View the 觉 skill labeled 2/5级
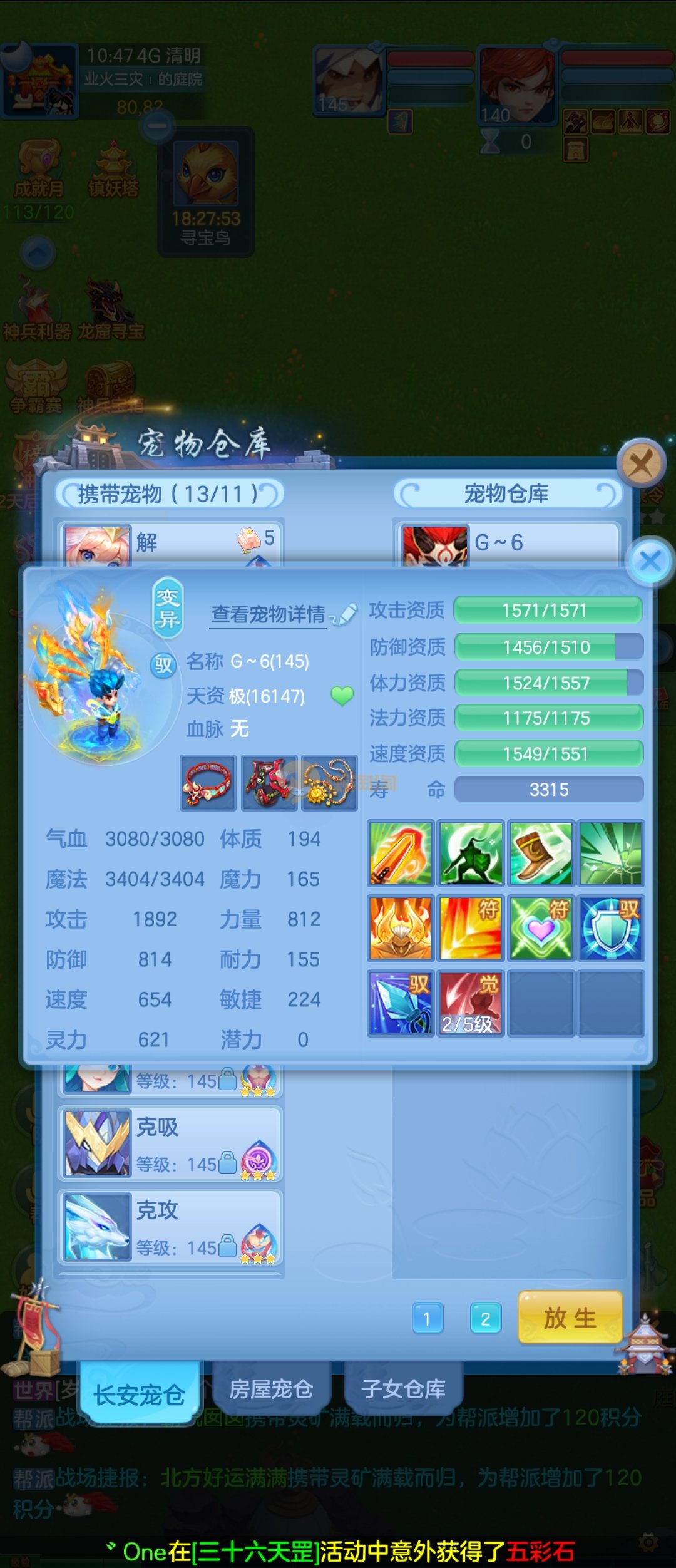676x1568 pixels. (x=470, y=1003)
